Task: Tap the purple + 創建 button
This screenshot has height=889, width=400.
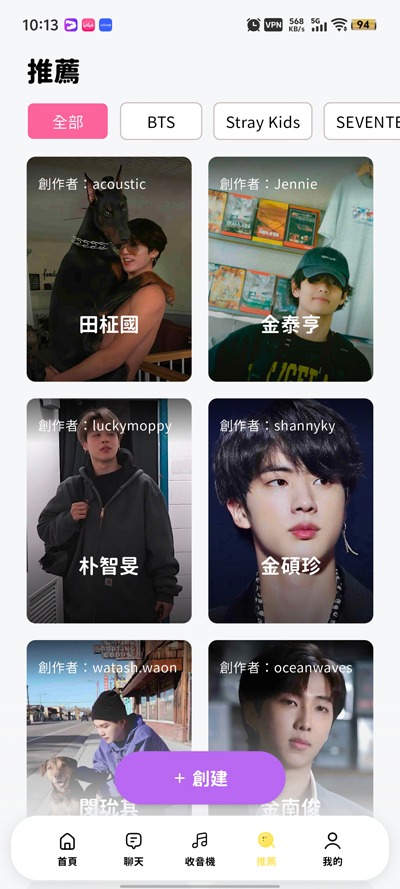Action: [200, 778]
